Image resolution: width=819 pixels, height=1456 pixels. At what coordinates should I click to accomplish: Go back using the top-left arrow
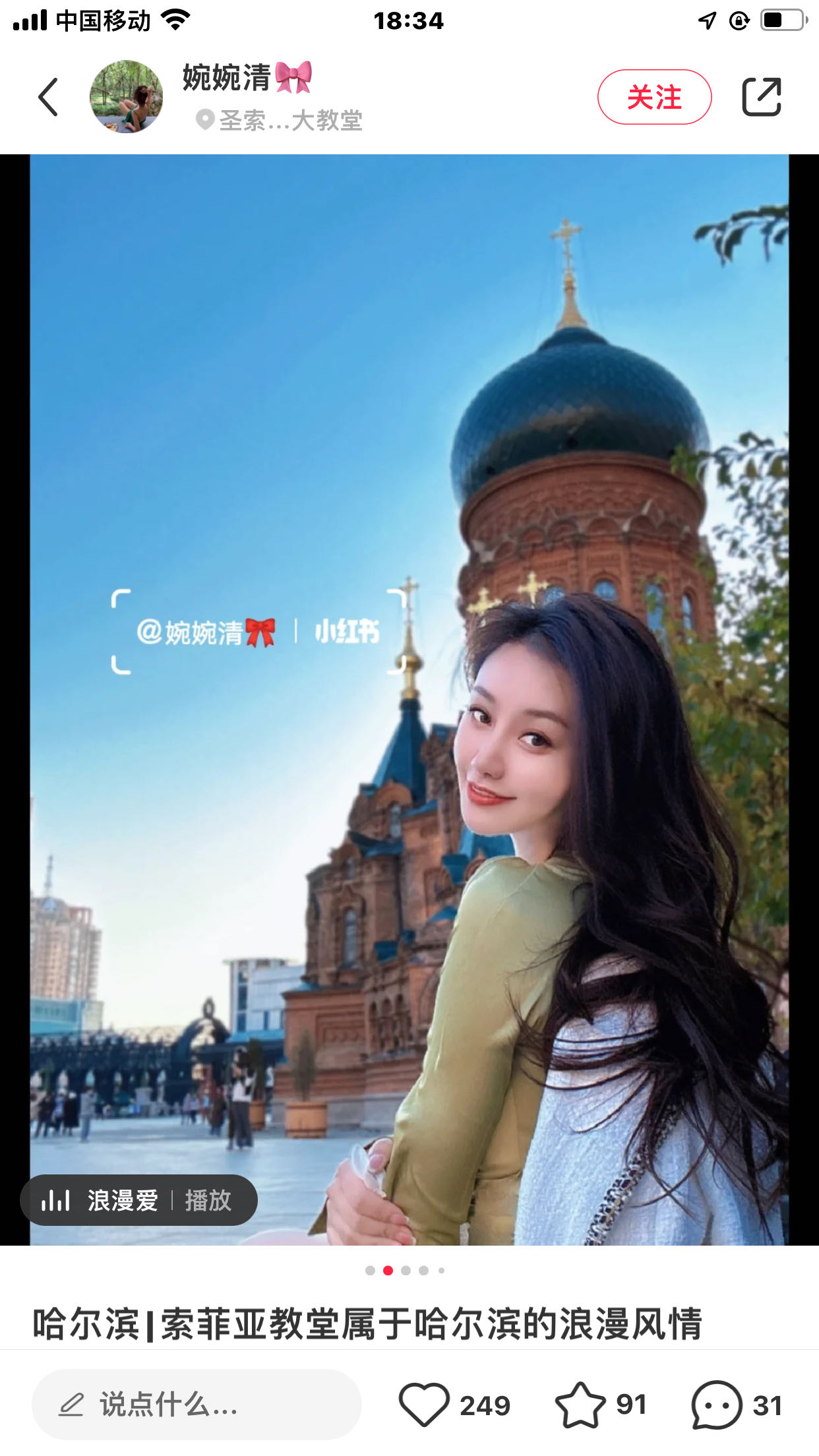pyautogui.click(x=48, y=97)
